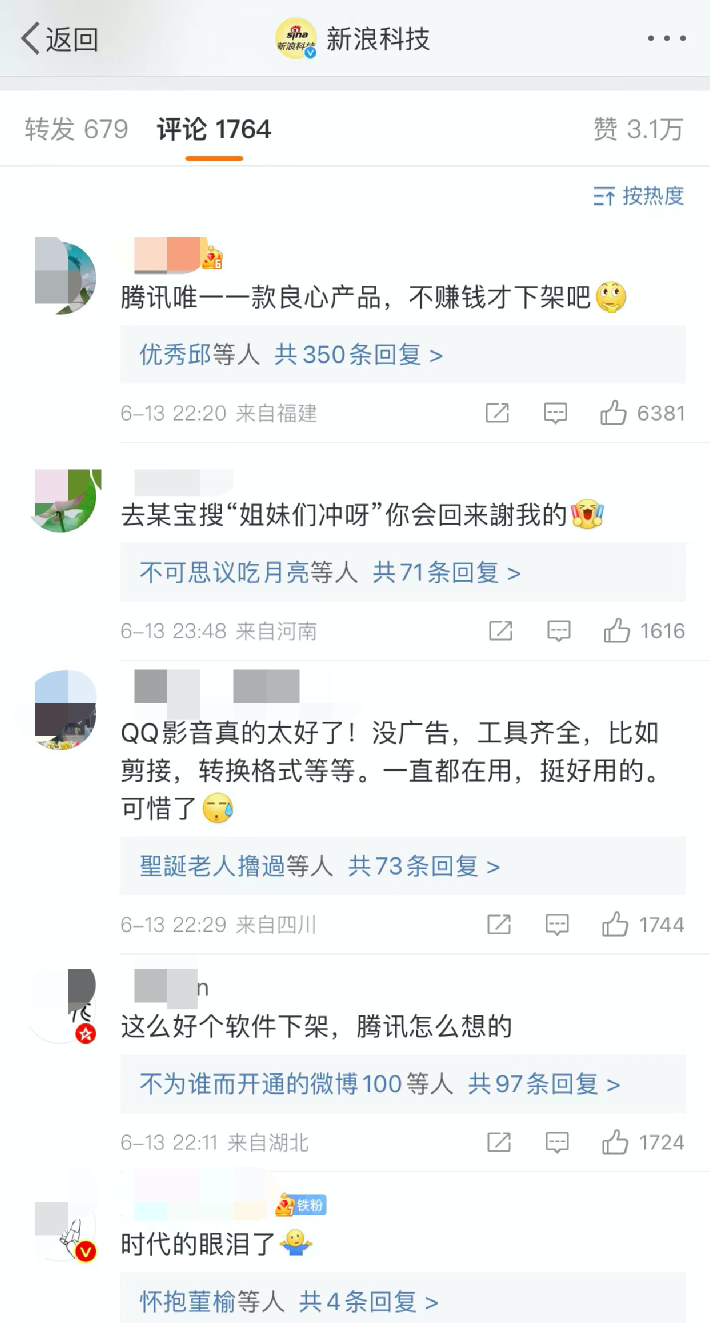Image resolution: width=710 pixels, height=1323 pixels.
Task: Like the comment with 6381 likes
Action: (613, 413)
